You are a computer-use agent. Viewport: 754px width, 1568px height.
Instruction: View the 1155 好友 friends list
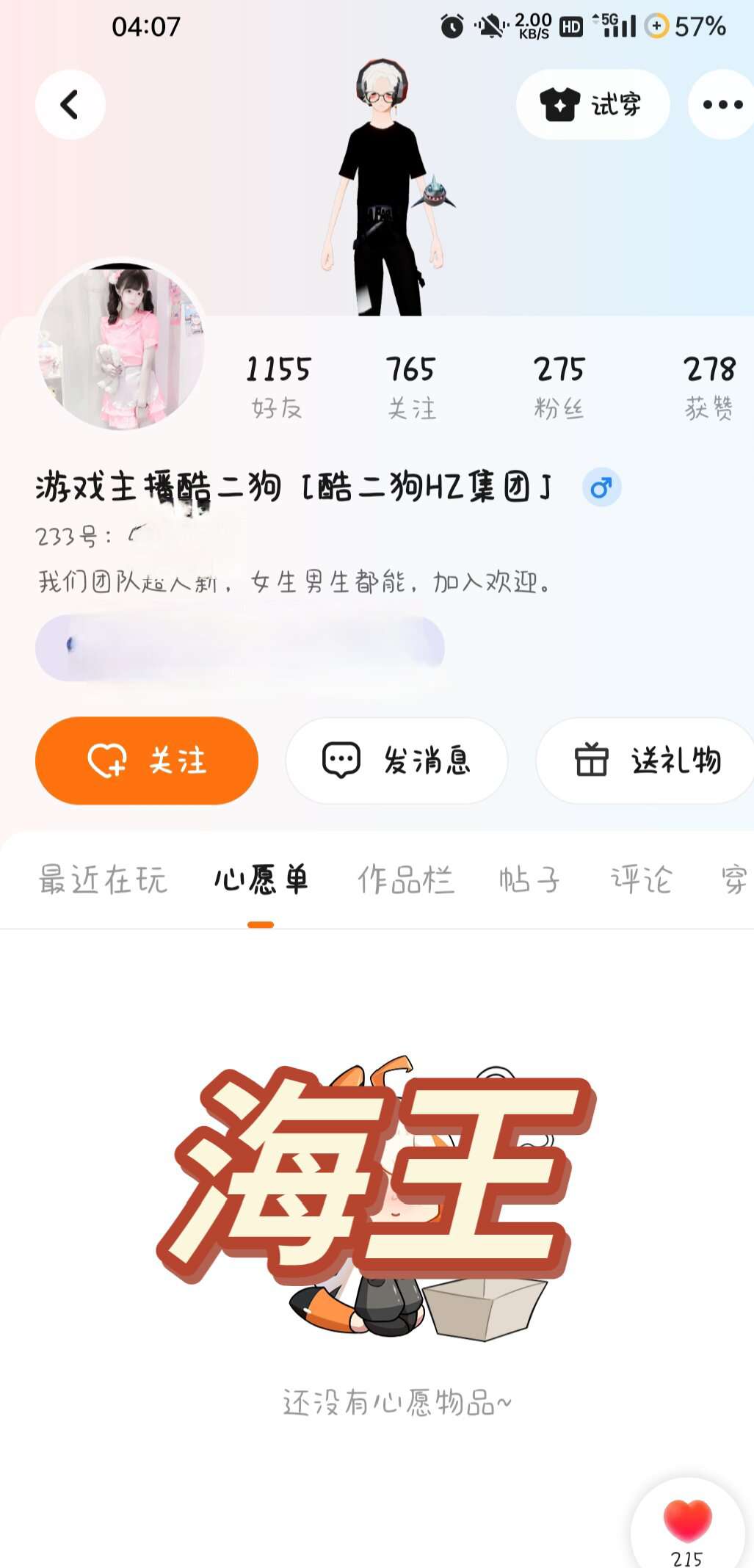[278, 387]
